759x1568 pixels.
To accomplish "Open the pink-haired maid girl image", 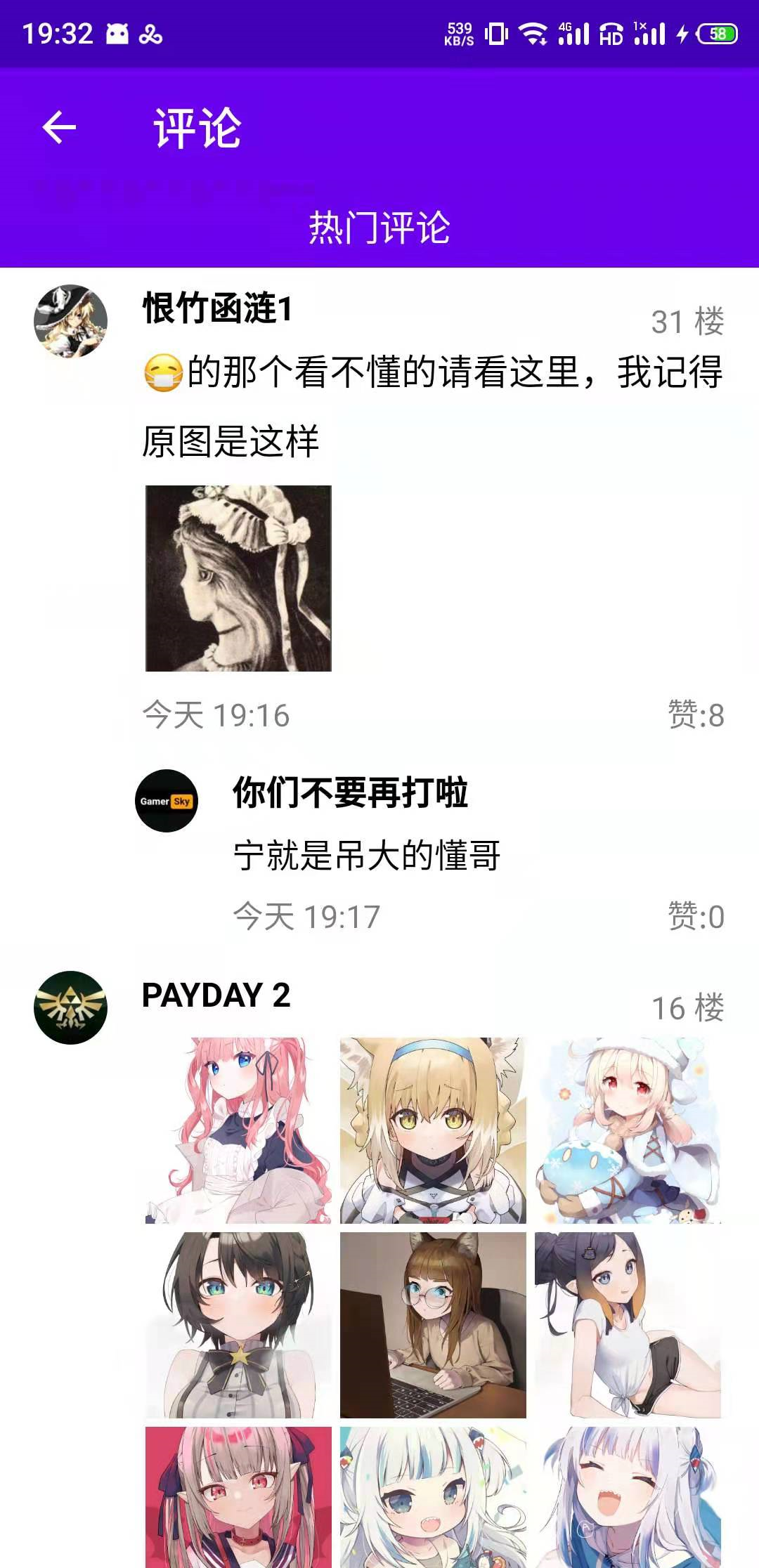I will tap(238, 1130).
